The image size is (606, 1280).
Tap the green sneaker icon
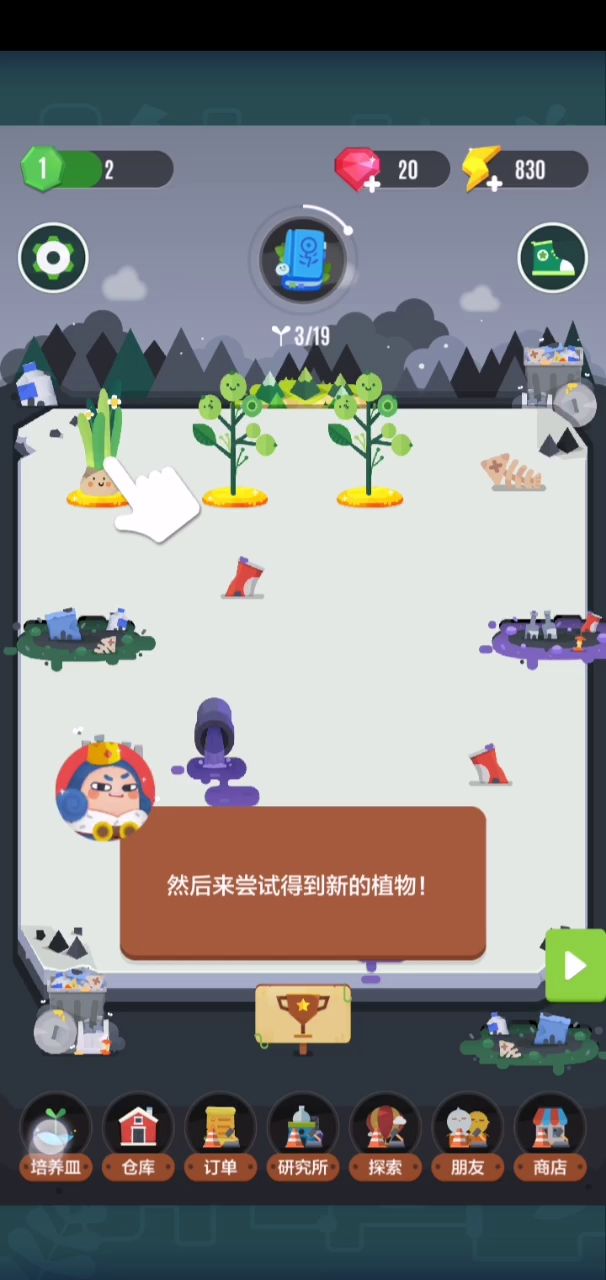click(552, 258)
